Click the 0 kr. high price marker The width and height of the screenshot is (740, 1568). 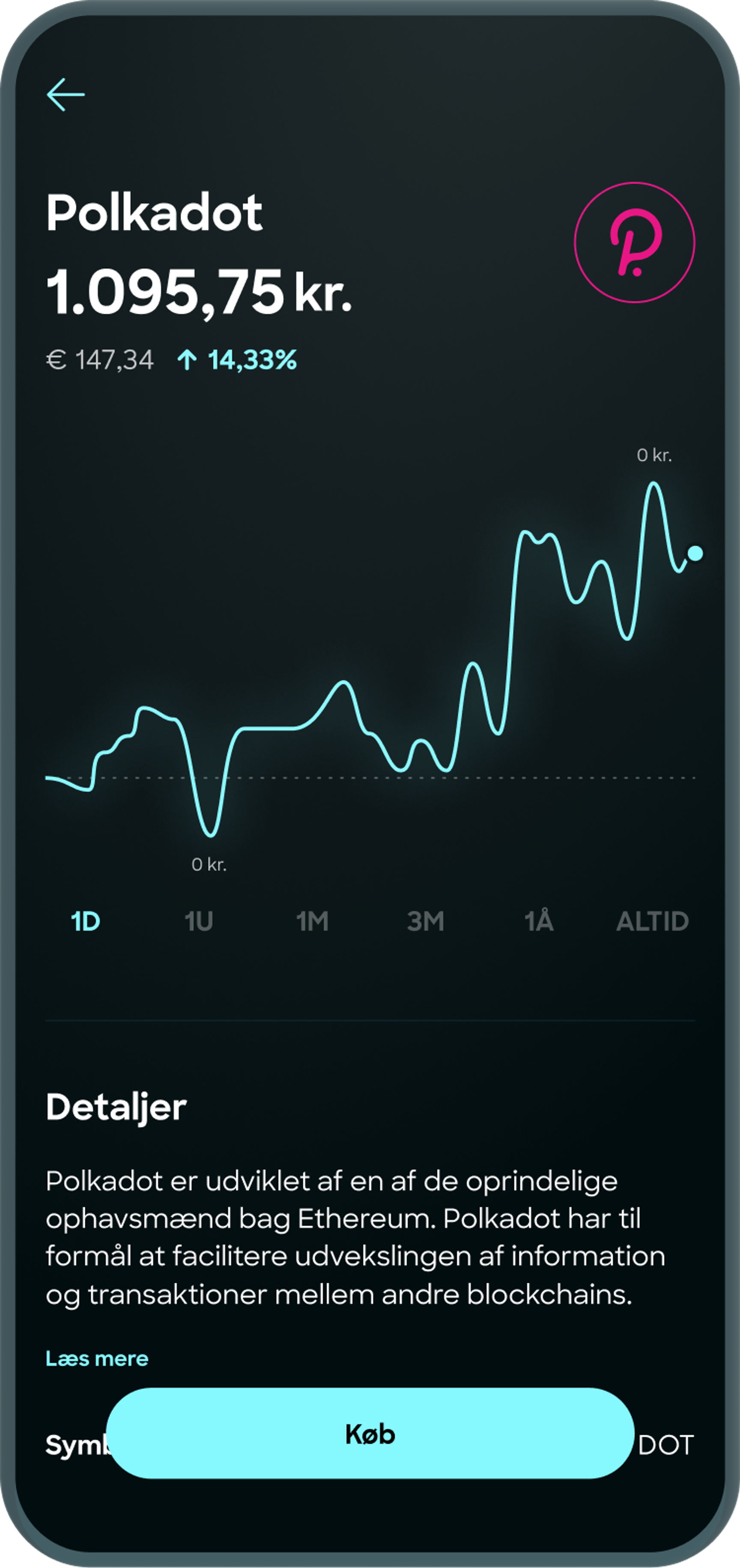[x=654, y=455]
